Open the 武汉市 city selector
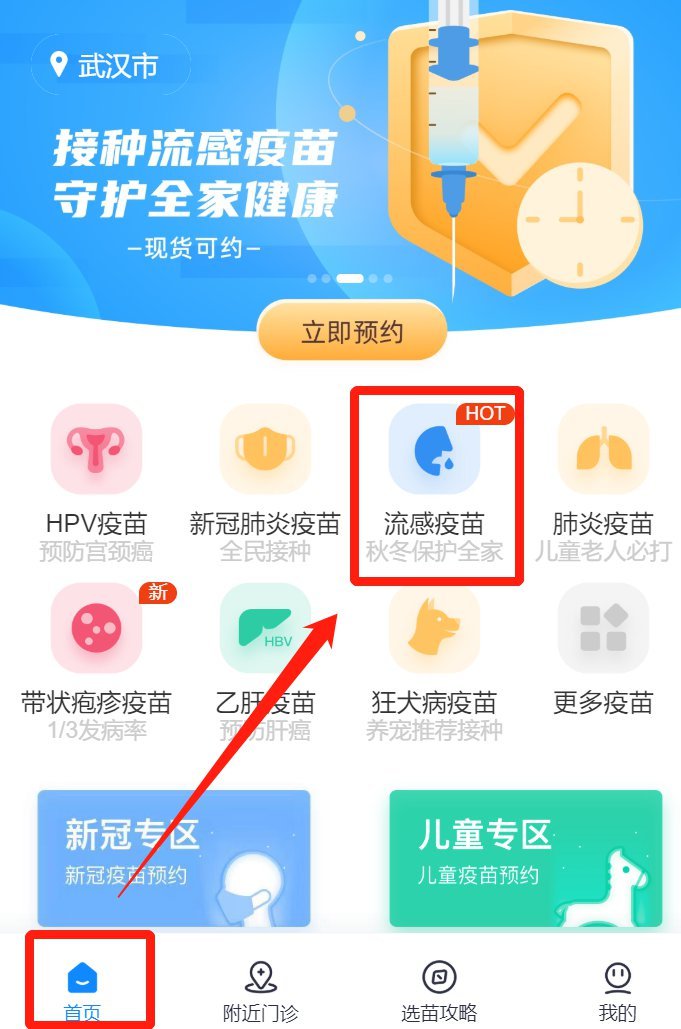The image size is (681, 1029). pyautogui.click(x=109, y=66)
